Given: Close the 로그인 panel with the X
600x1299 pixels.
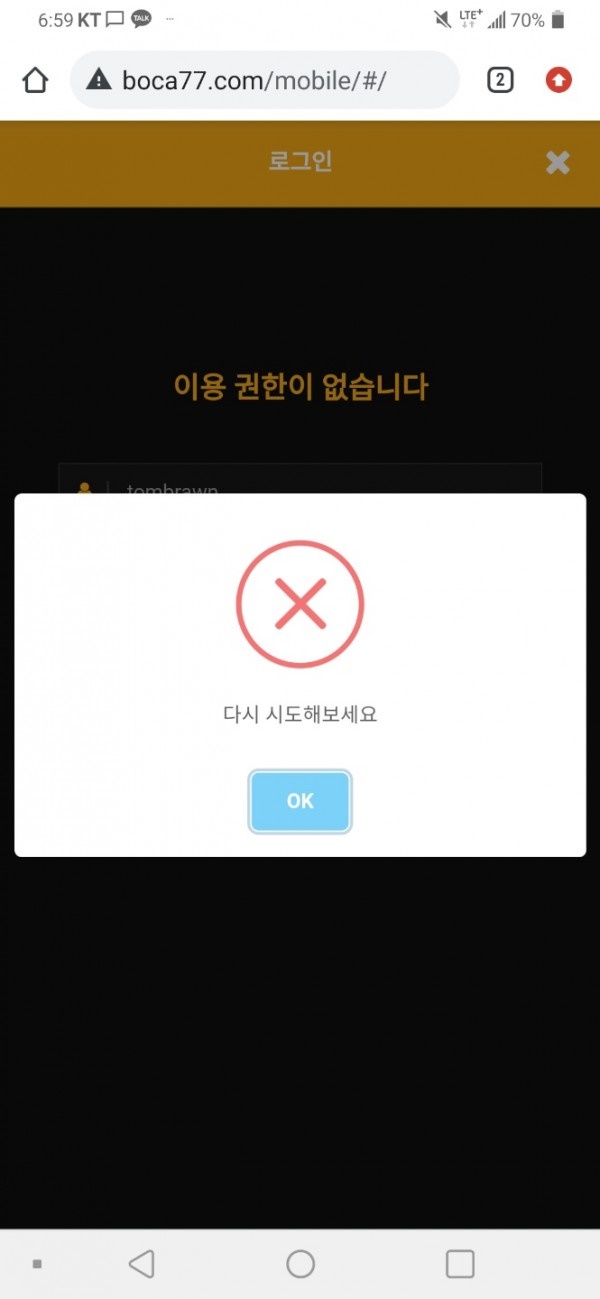Looking at the screenshot, I should coord(558,163).
